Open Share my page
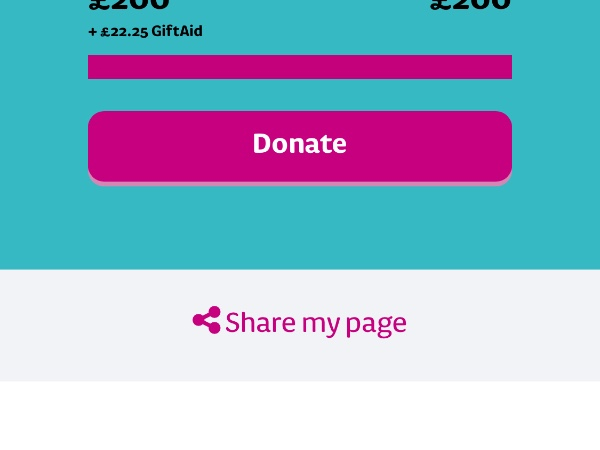This screenshot has width=600, height=450. click(x=300, y=322)
